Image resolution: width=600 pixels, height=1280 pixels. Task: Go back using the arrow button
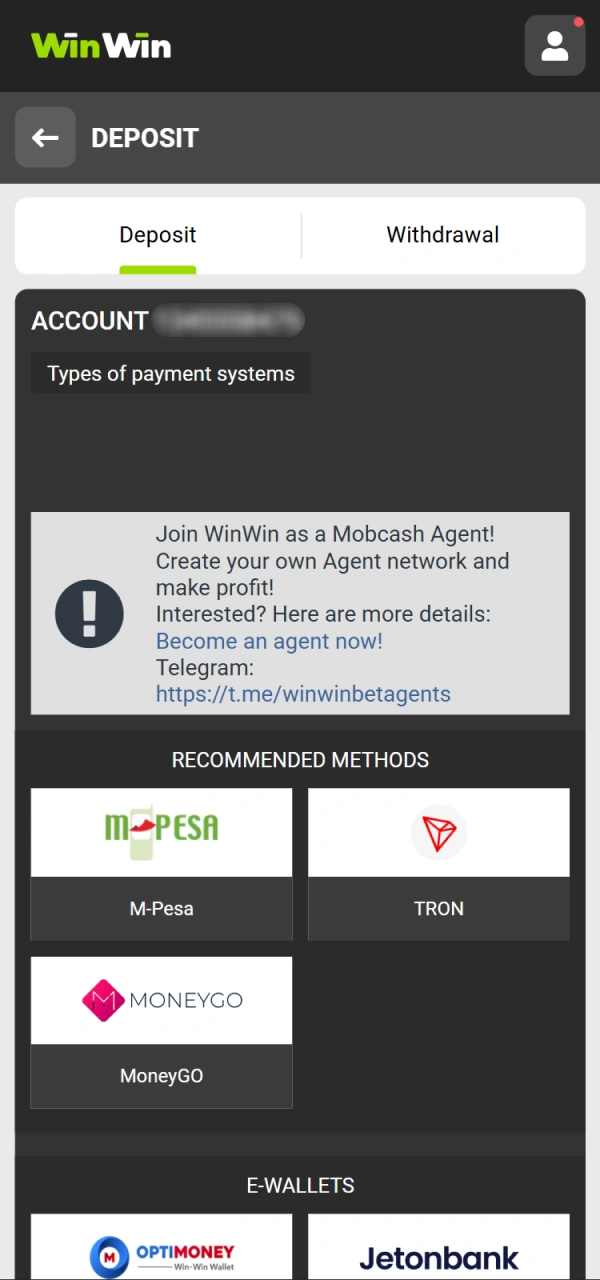(x=45, y=137)
